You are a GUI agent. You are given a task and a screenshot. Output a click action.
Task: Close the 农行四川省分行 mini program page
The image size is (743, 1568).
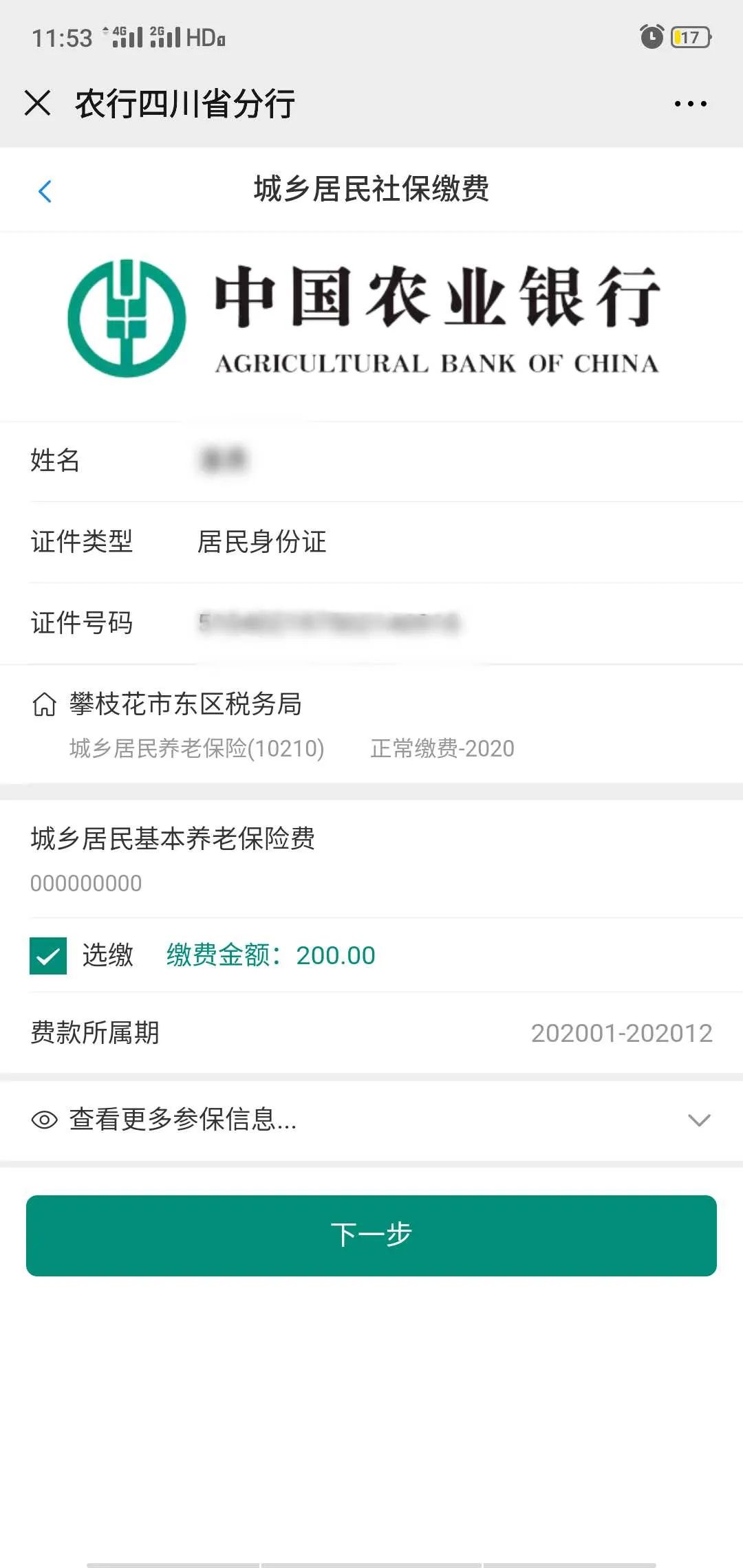(37, 103)
